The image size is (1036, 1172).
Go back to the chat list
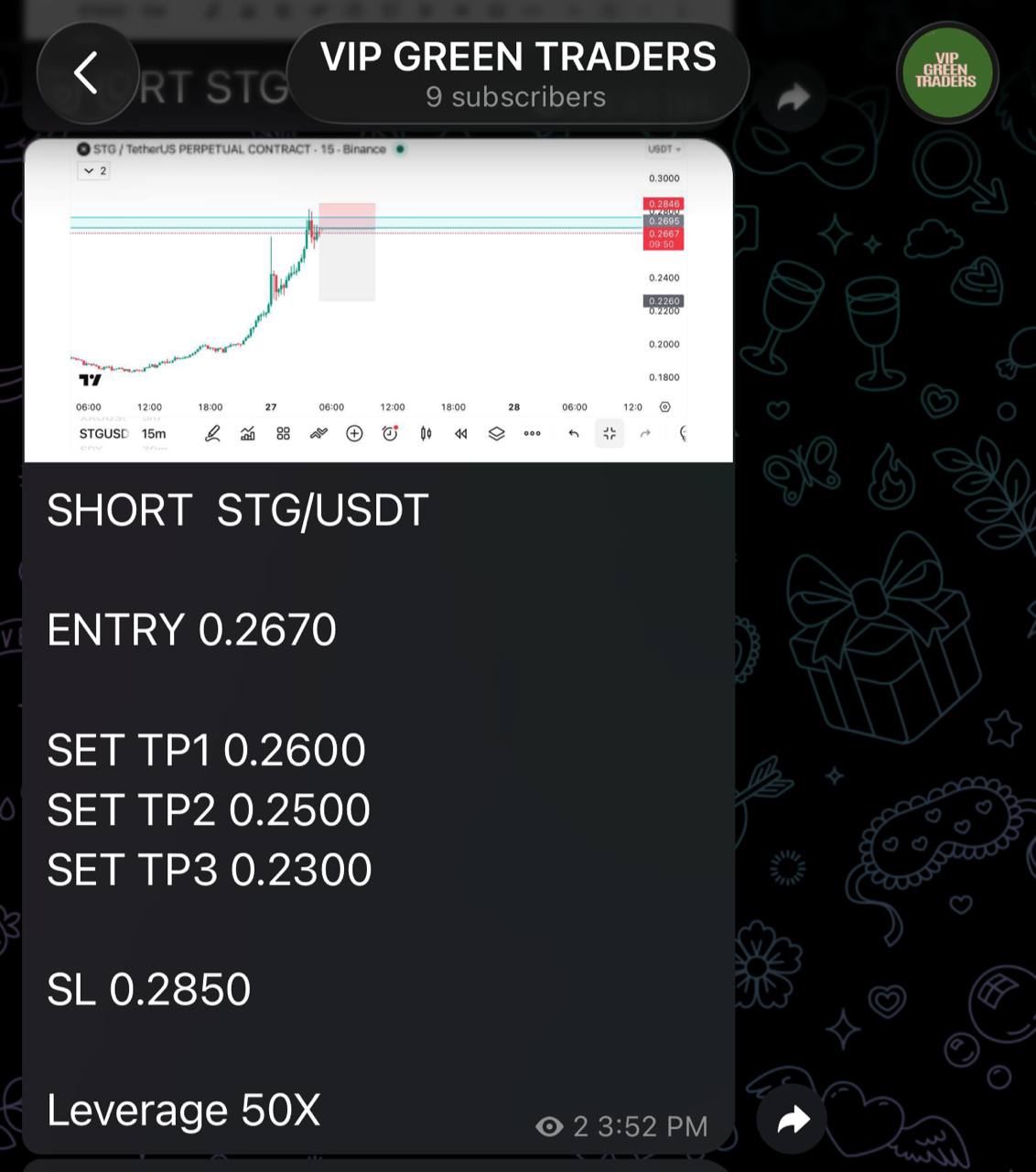pyautogui.click(x=87, y=73)
